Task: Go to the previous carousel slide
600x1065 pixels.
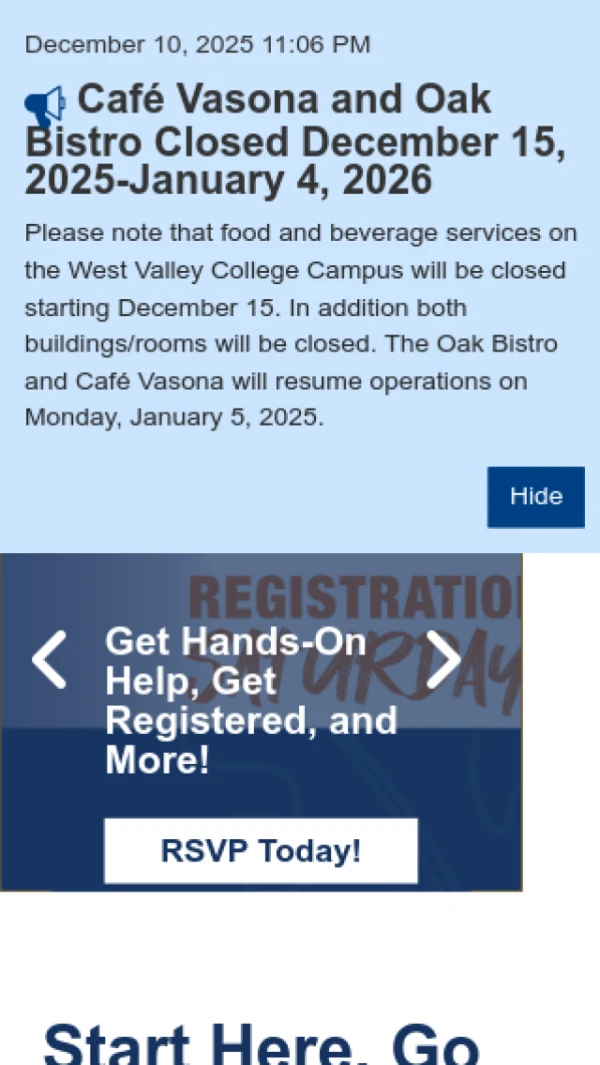Action: [x=49, y=660]
